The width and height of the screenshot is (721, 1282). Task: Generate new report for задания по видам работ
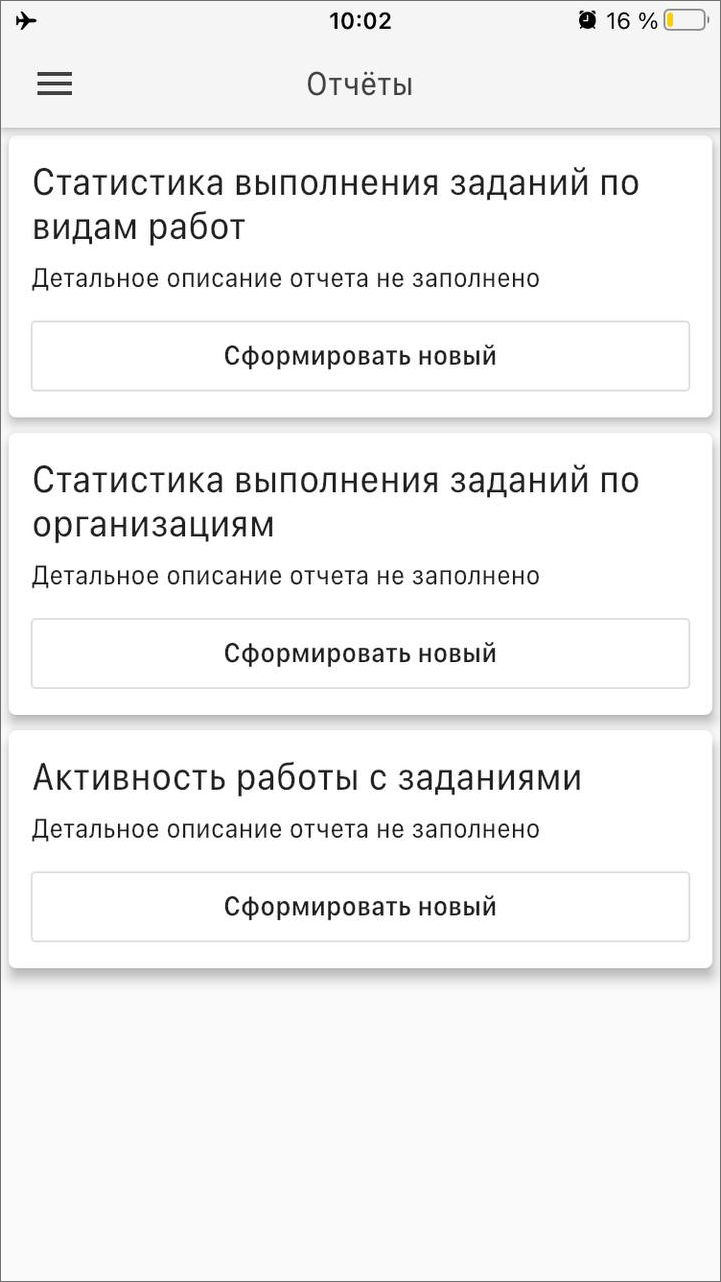click(360, 356)
